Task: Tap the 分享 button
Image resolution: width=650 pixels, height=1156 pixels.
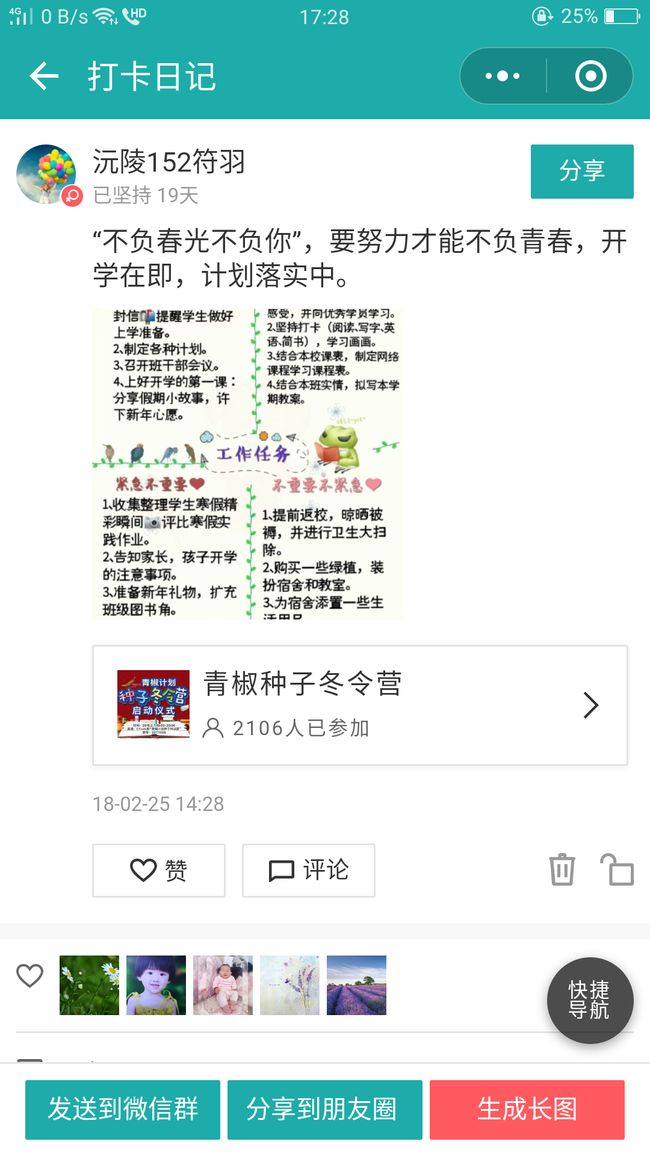Action: pos(582,171)
